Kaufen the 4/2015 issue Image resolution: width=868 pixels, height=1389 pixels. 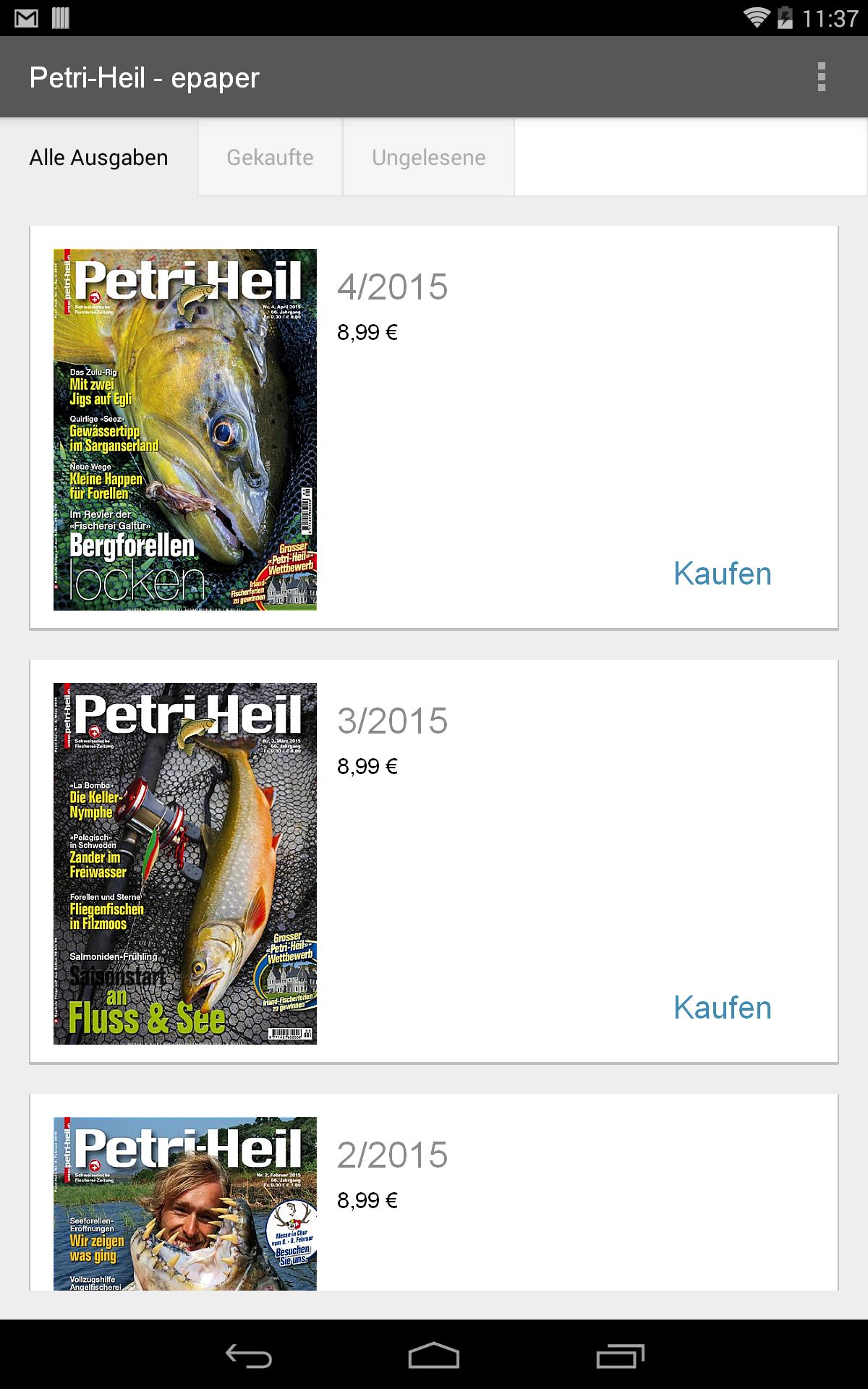pos(721,574)
